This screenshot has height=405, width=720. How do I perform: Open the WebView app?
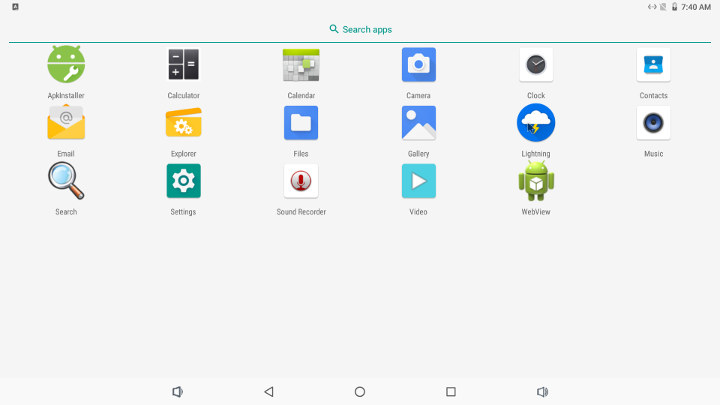536,181
